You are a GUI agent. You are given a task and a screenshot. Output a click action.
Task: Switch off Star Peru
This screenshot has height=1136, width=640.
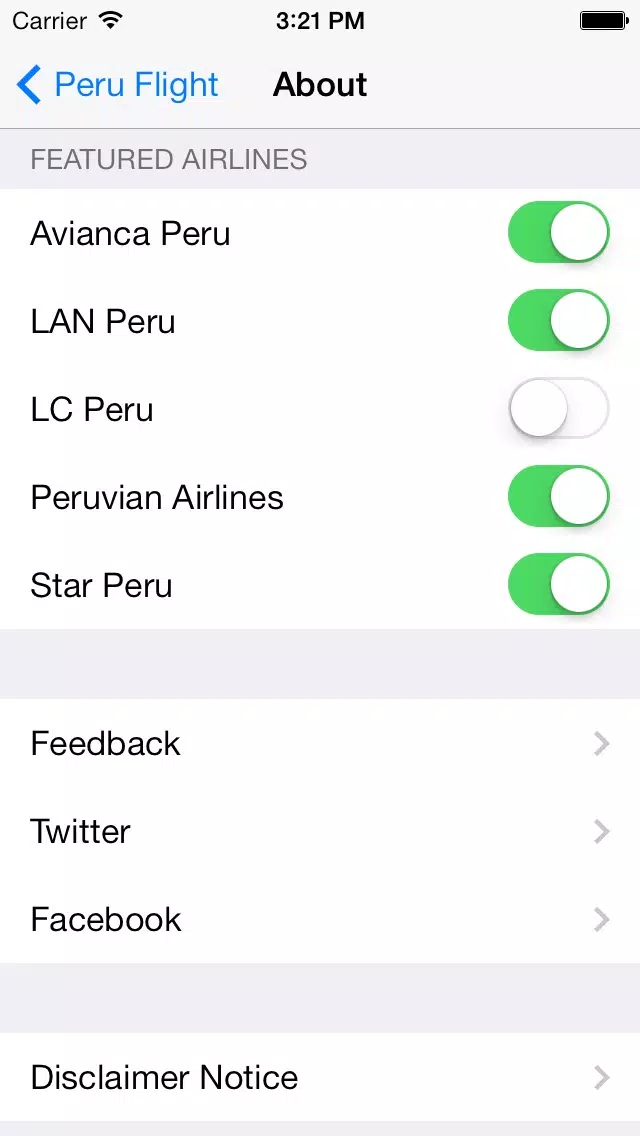click(x=558, y=585)
